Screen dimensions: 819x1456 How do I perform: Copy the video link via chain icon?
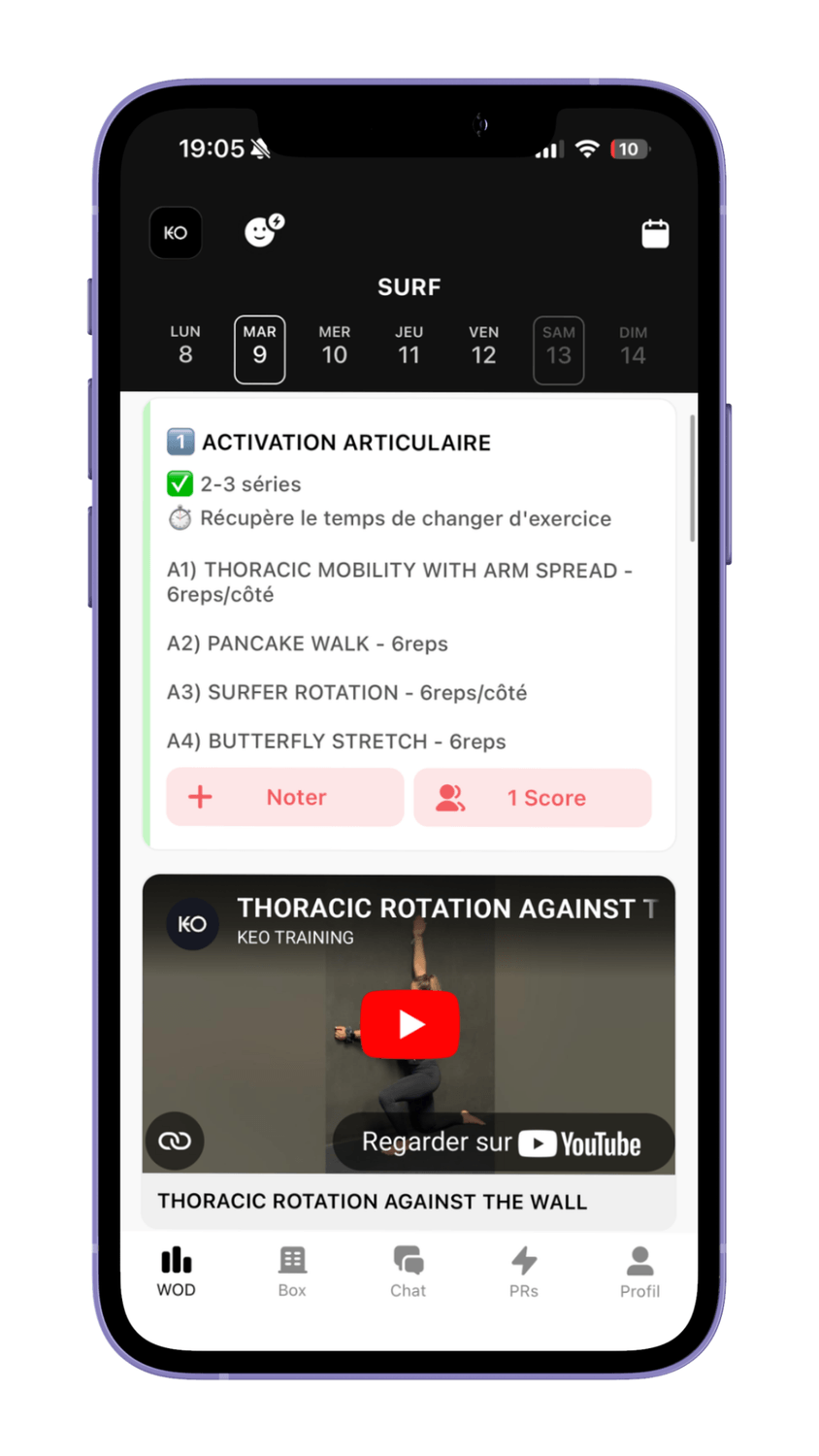pyautogui.click(x=175, y=1141)
